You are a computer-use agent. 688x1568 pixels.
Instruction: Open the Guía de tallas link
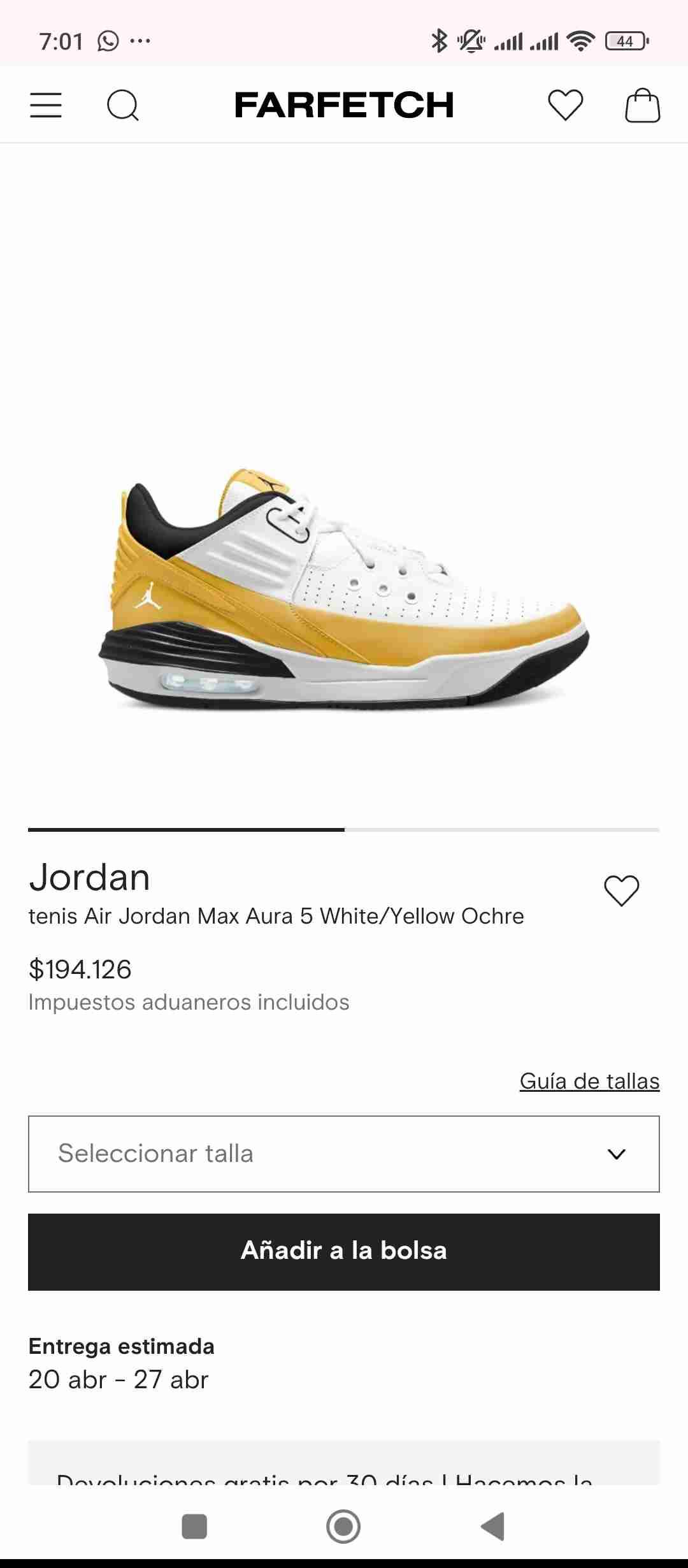(x=589, y=1081)
